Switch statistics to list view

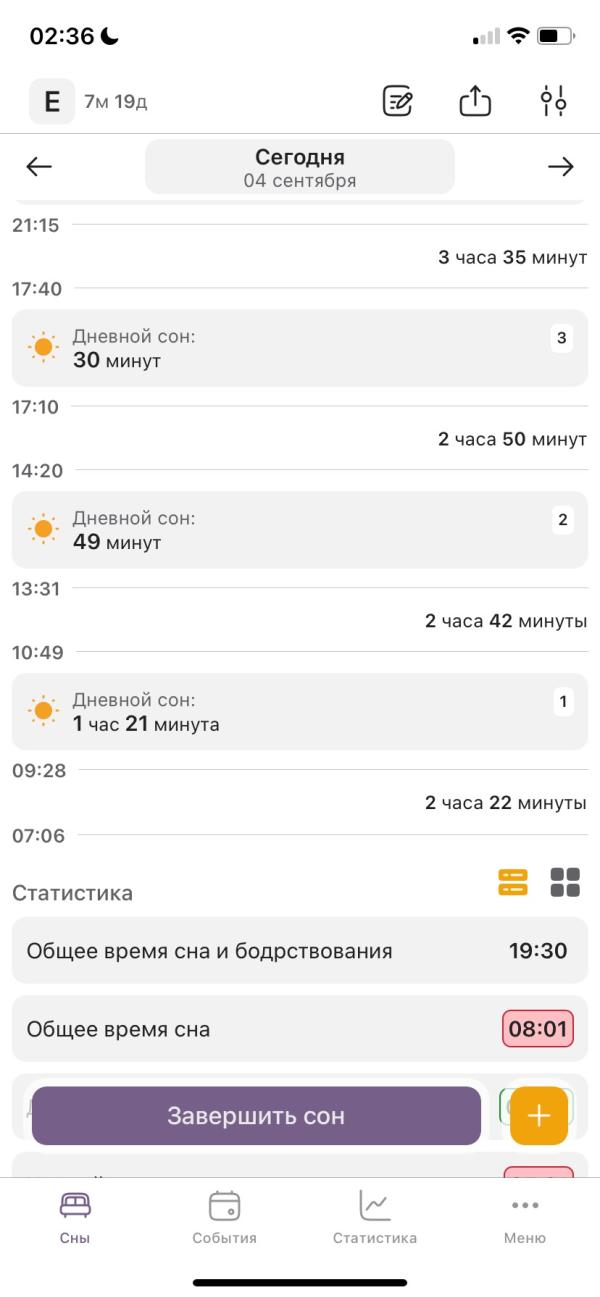[513, 882]
